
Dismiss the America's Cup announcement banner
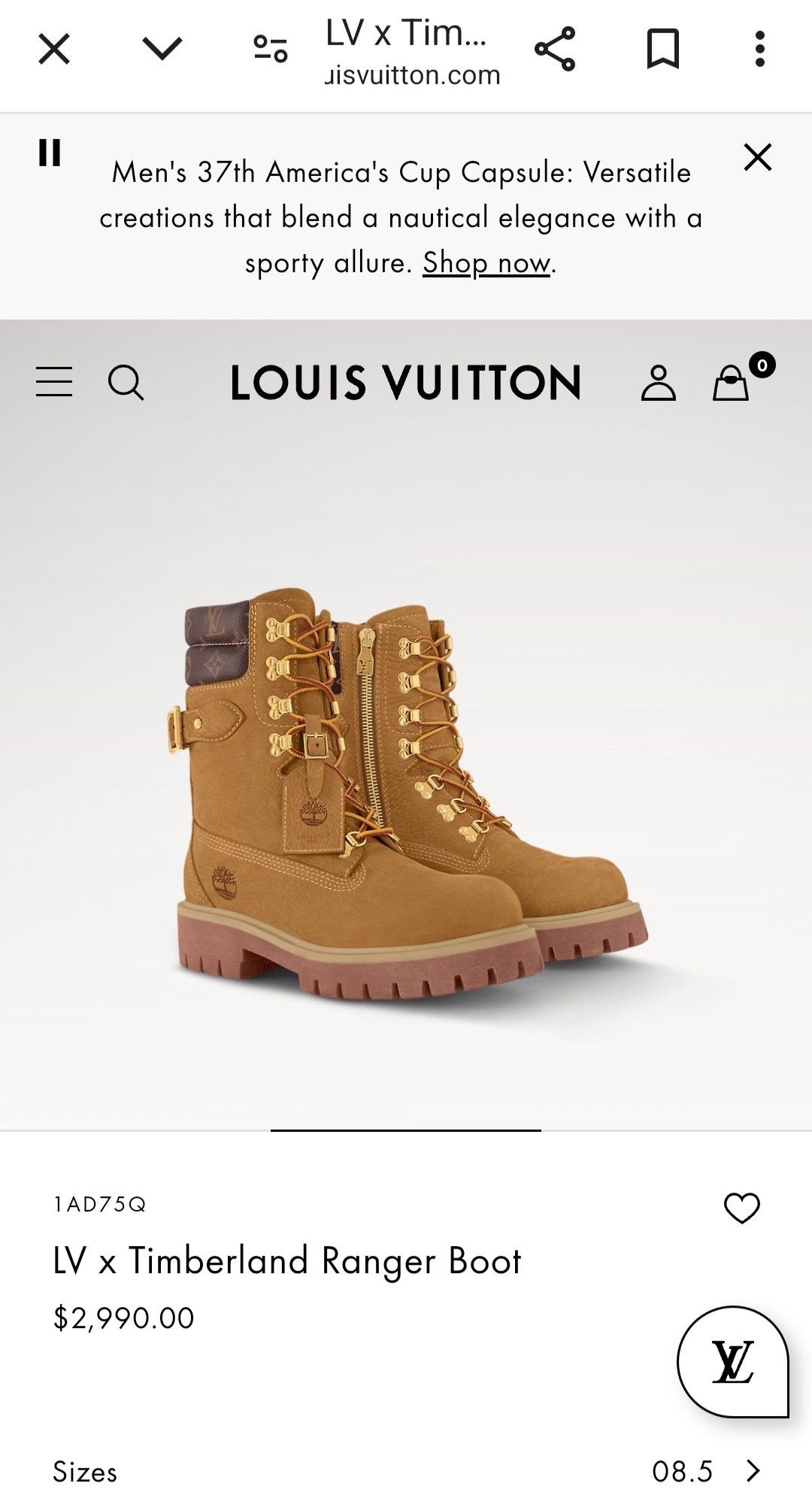pos(758,157)
